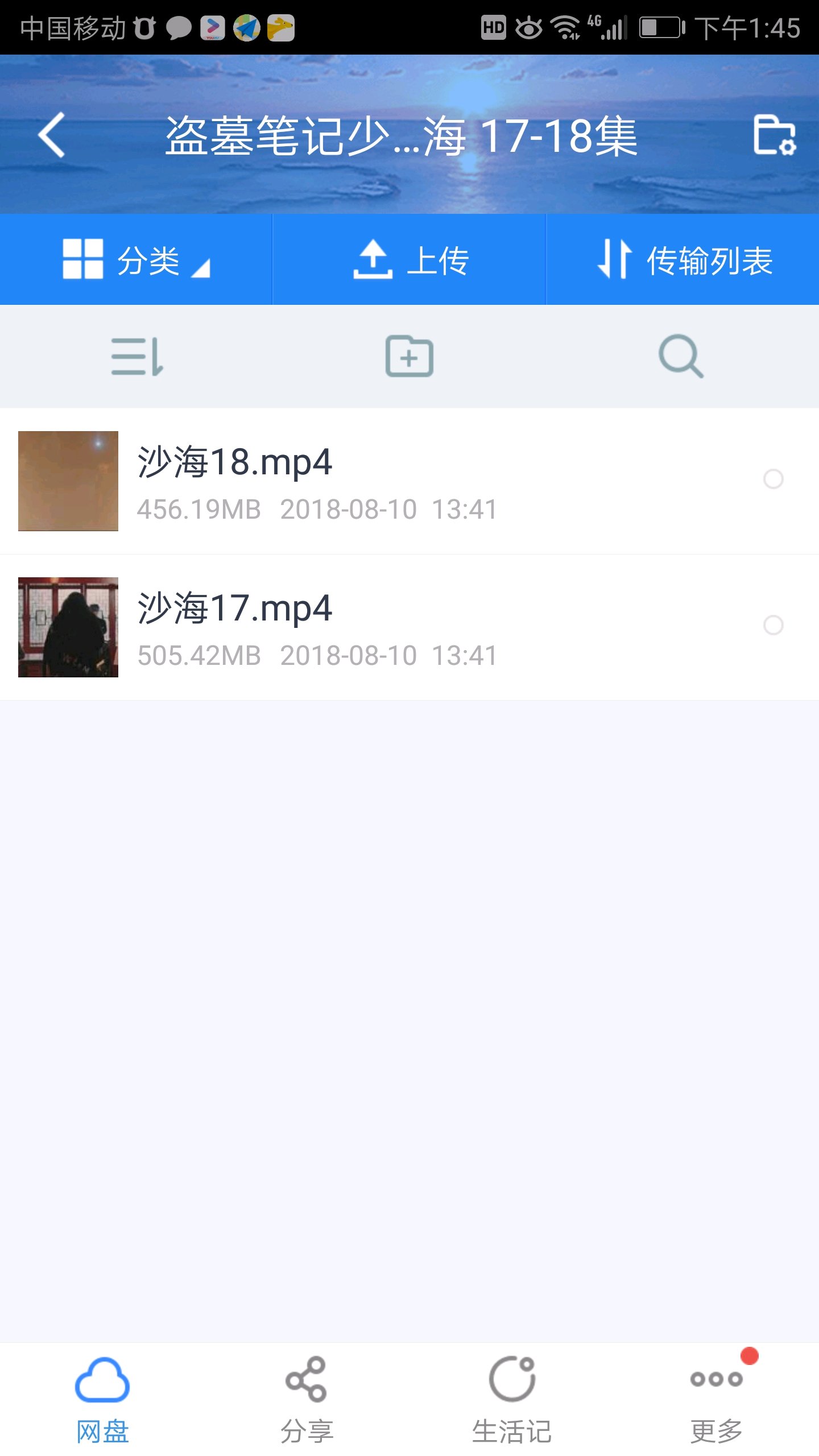This screenshot has height=1456, width=819.
Task: Go back from the 17-18集 folder
Action: click(51, 135)
